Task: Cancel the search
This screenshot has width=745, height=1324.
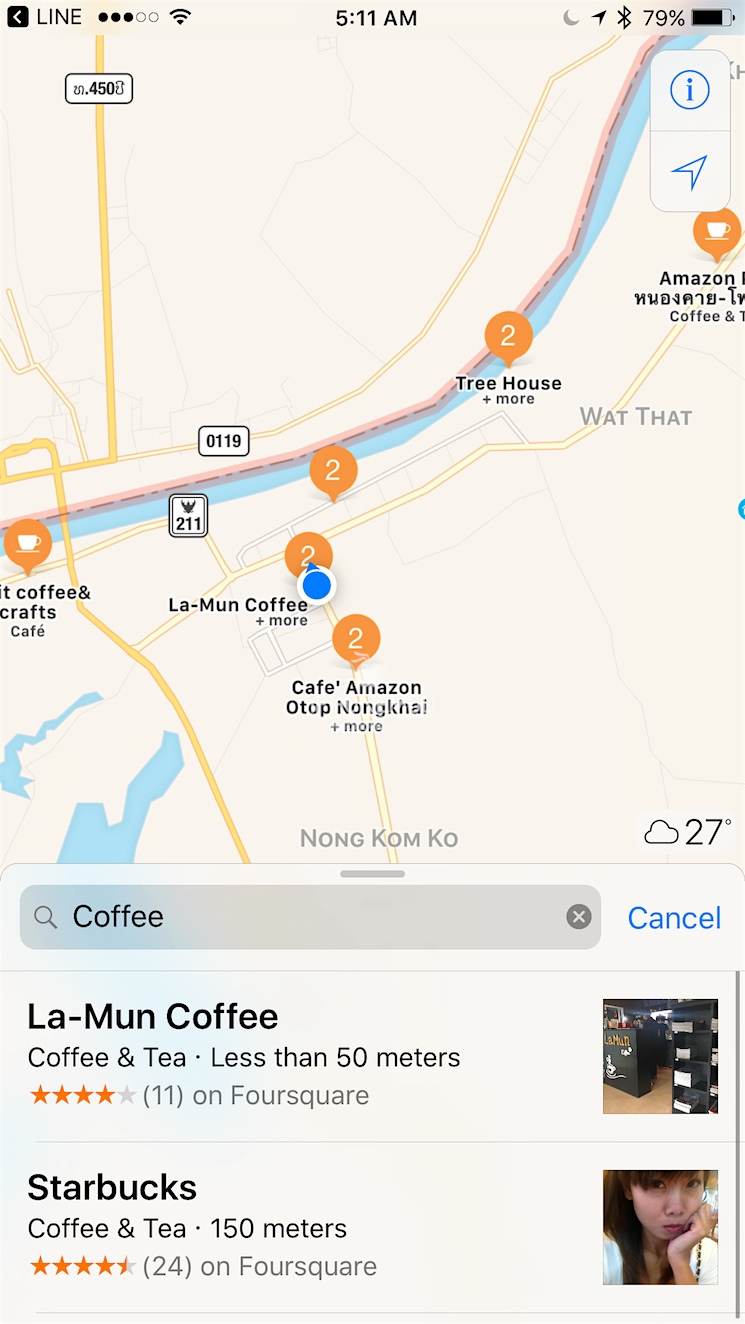Action: click(674, 918)
